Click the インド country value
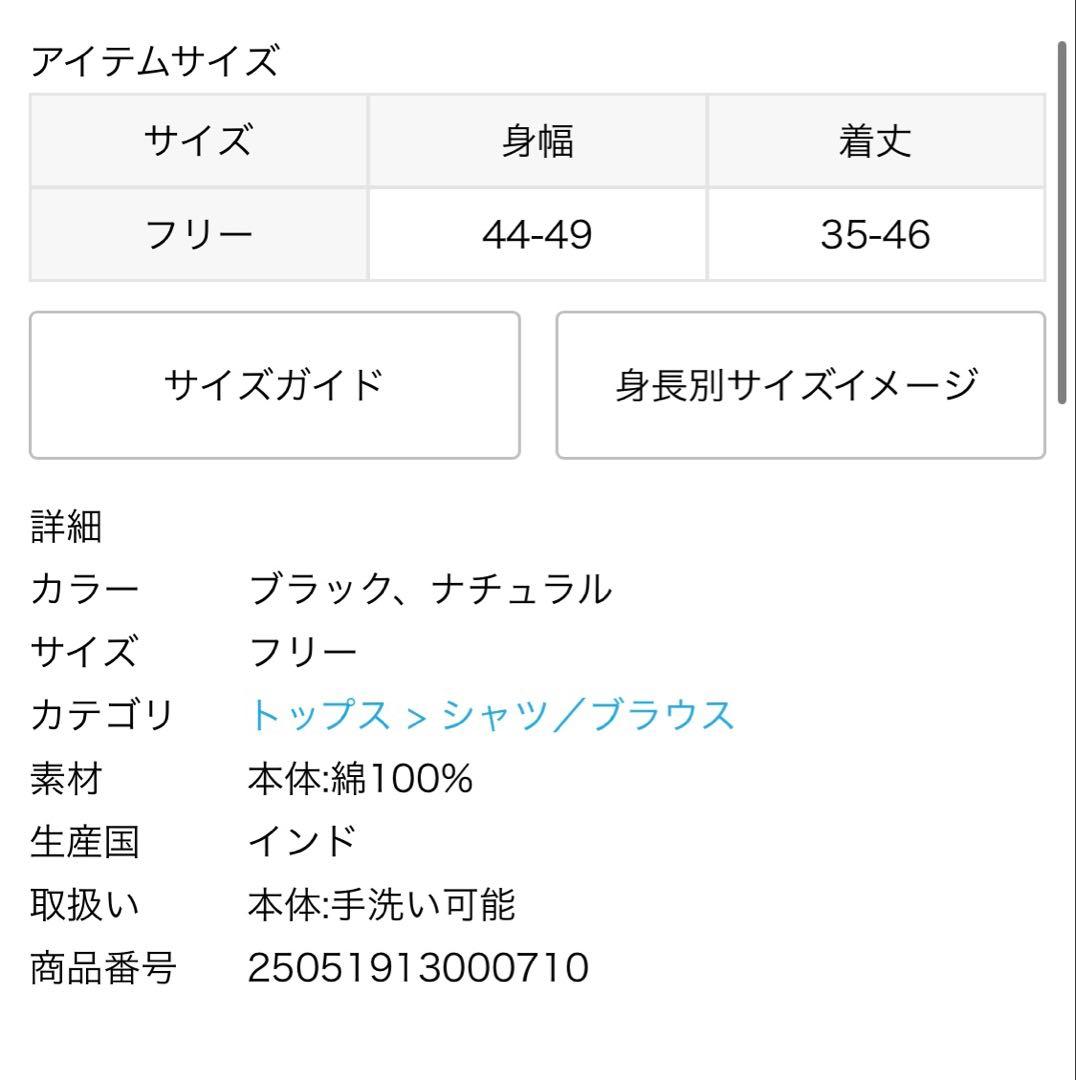1076x1080 pixels. point(300,840)
